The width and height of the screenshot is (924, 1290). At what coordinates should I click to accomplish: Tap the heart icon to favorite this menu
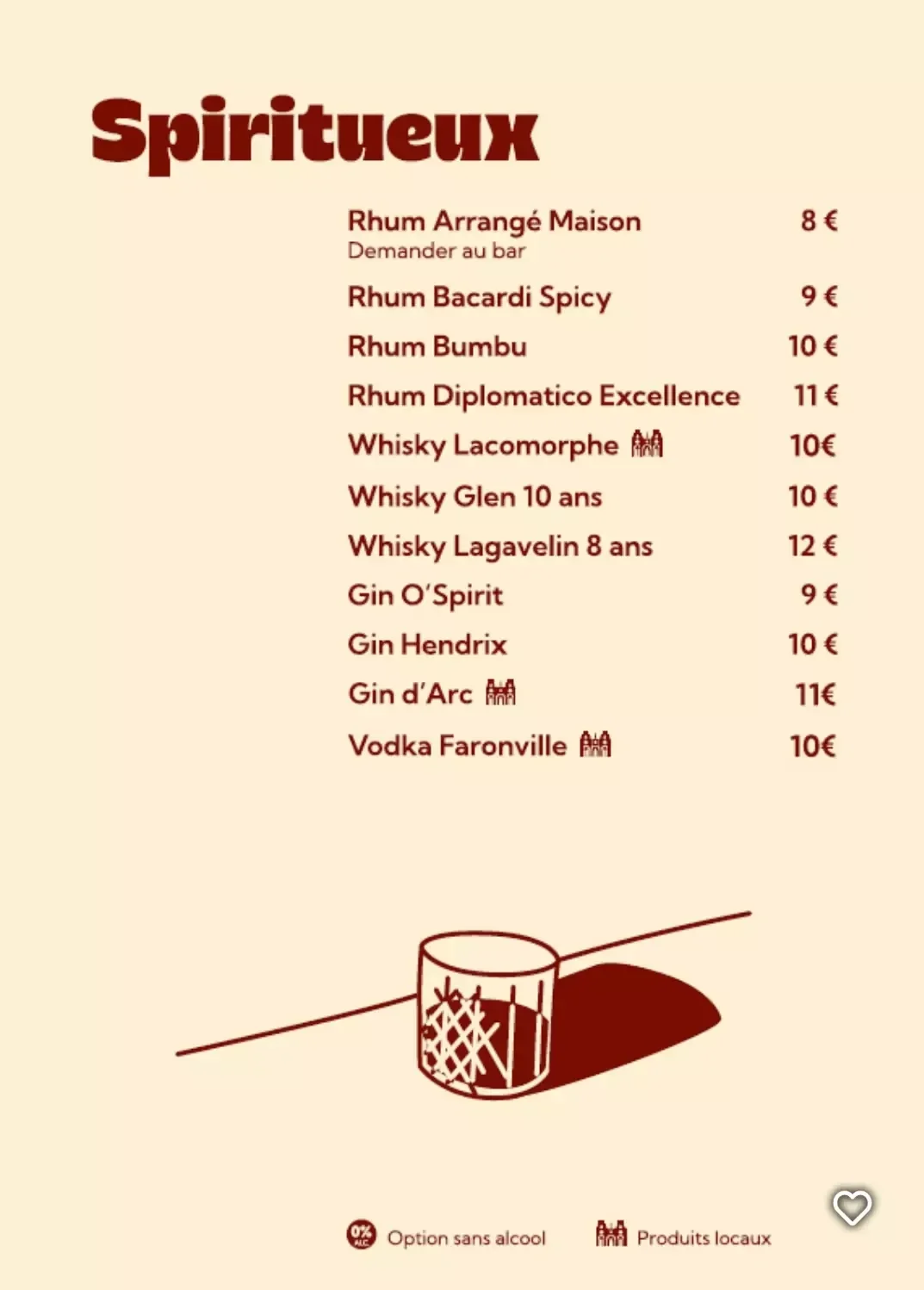click(x=852, y=1206)
